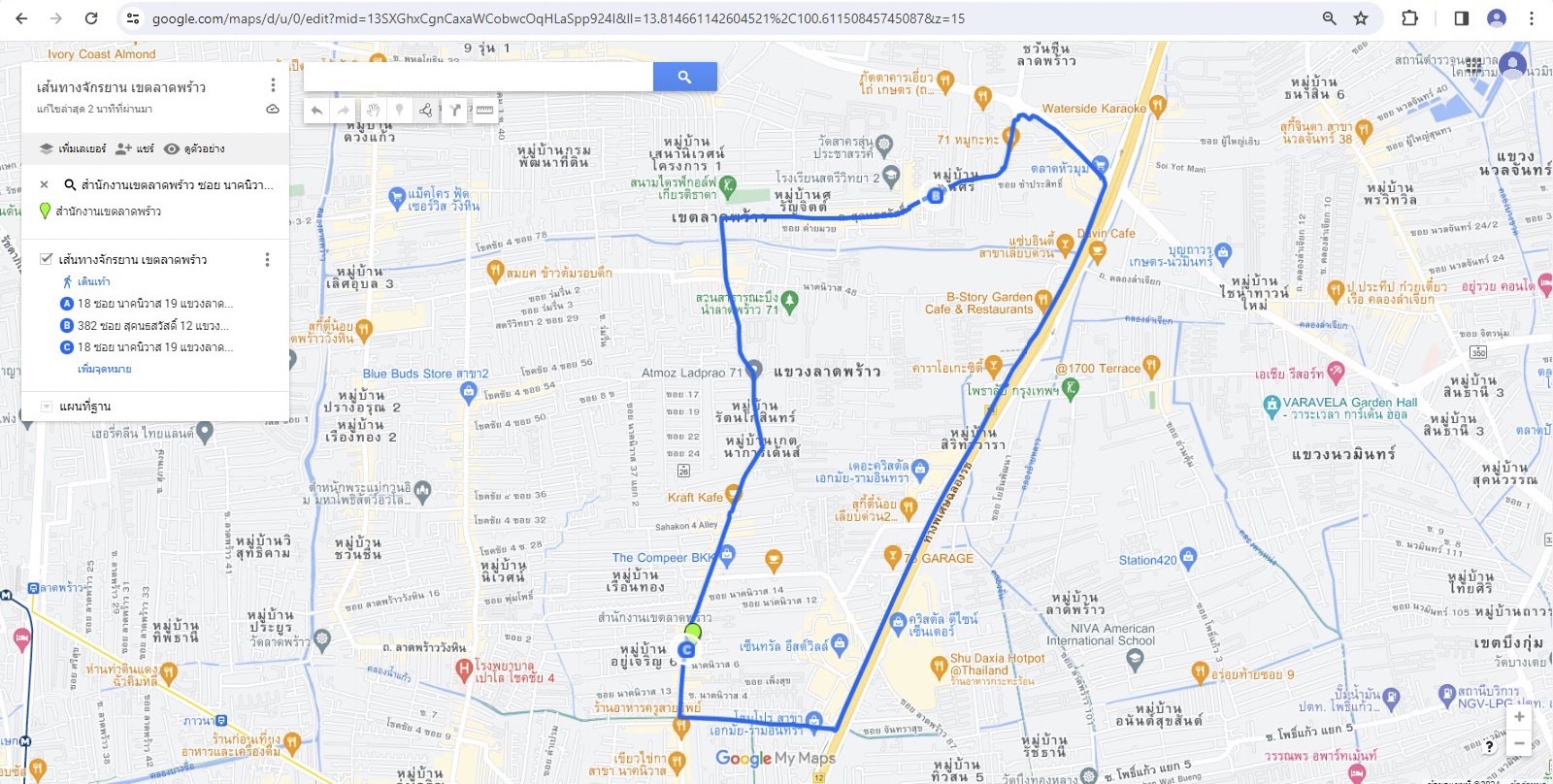Image resolution: width=1553 pixels, height=784 pixels.
Task: Expand the แผนที่ฐาน base map dropdown
Action: click(x=46, y=407)
